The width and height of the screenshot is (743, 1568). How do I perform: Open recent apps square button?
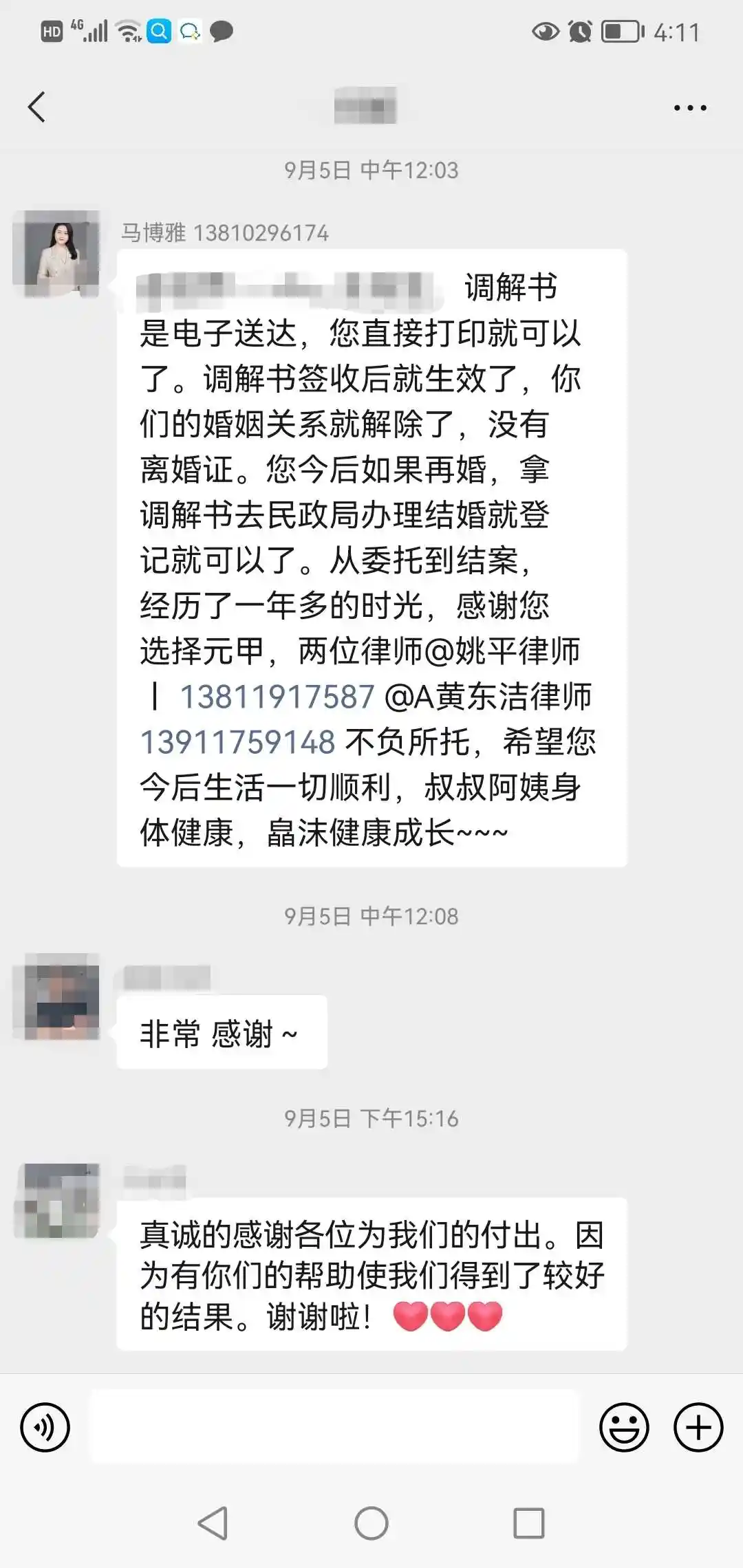[x=529, y=1523]
